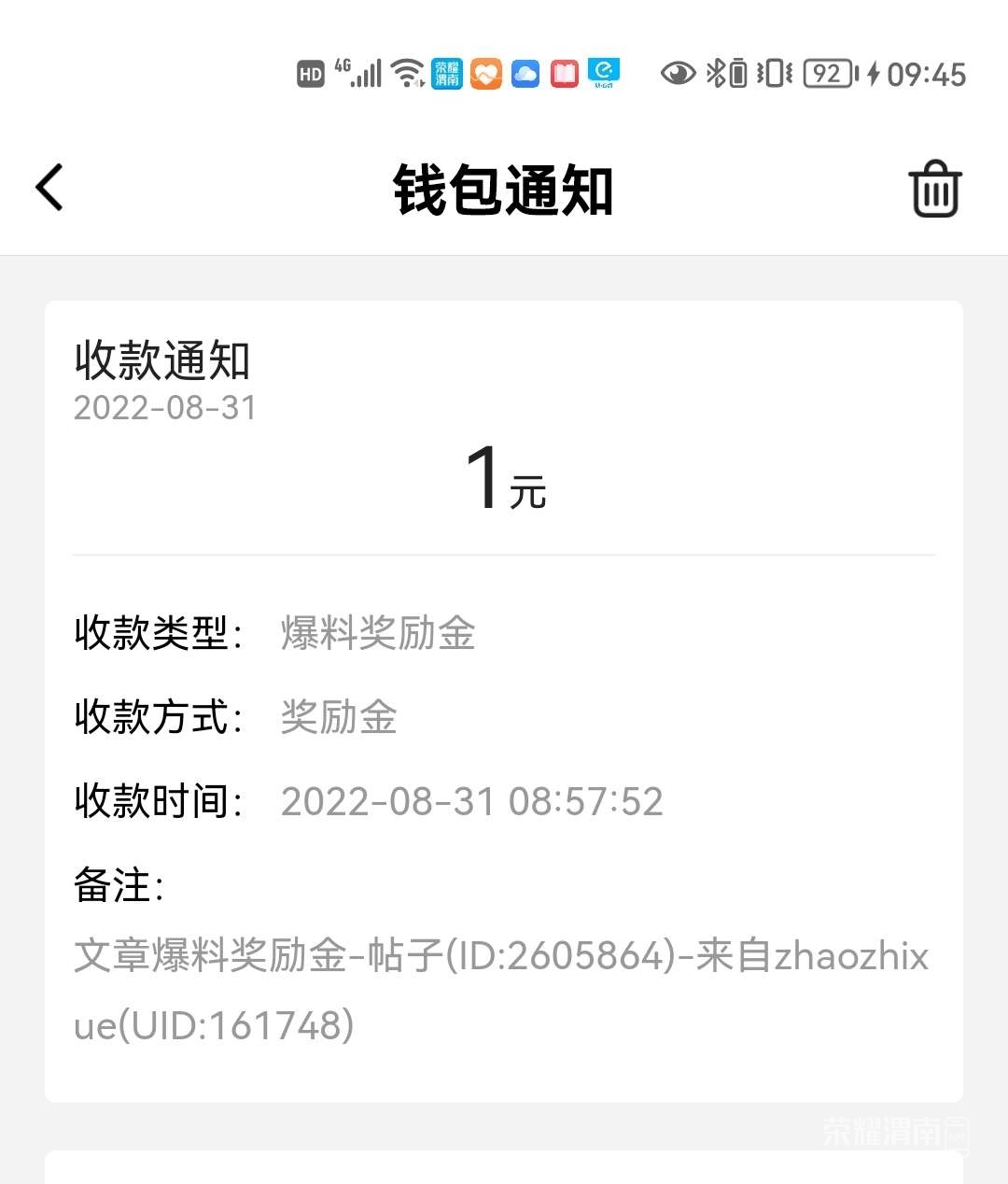Tap the eye-comfort mode status icon
The height and width of the screenshot is (1184, 1008).
coord(679,73)
